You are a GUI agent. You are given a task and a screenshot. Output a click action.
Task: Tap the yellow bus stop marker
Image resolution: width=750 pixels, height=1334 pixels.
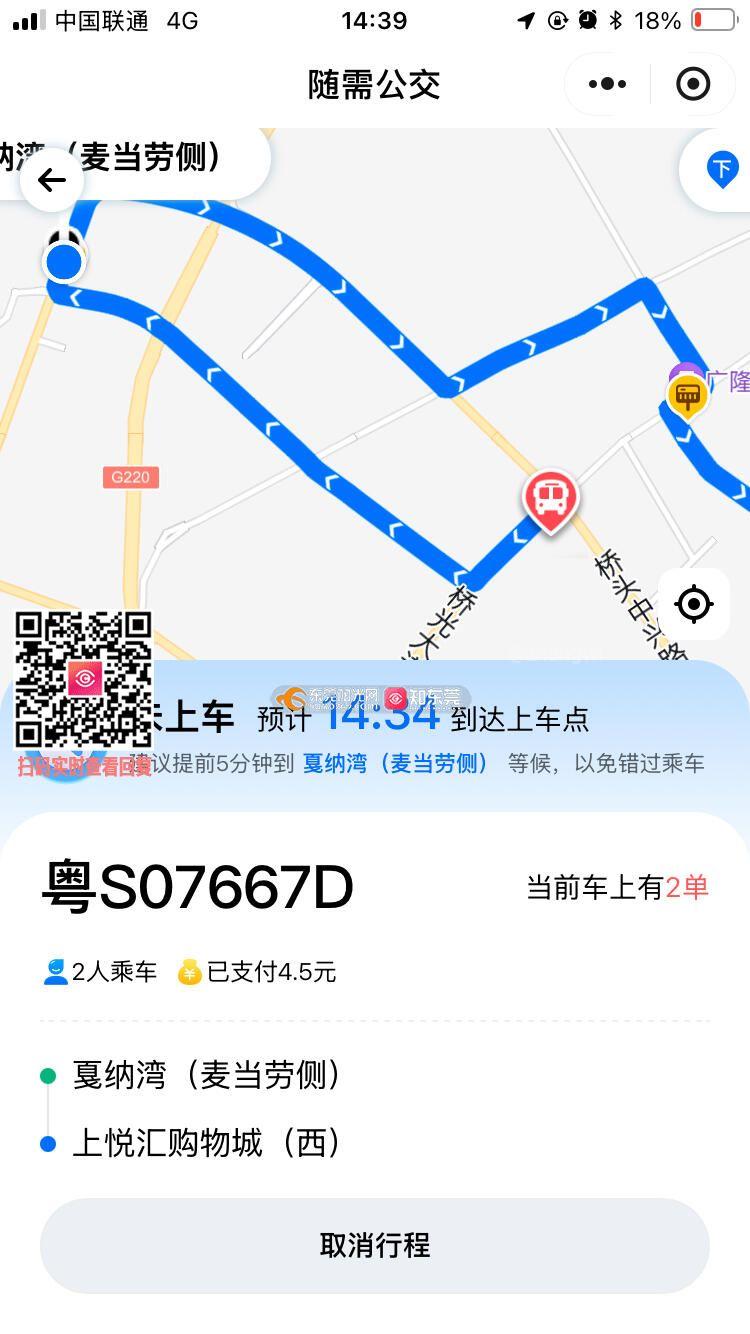coord(687,396)
